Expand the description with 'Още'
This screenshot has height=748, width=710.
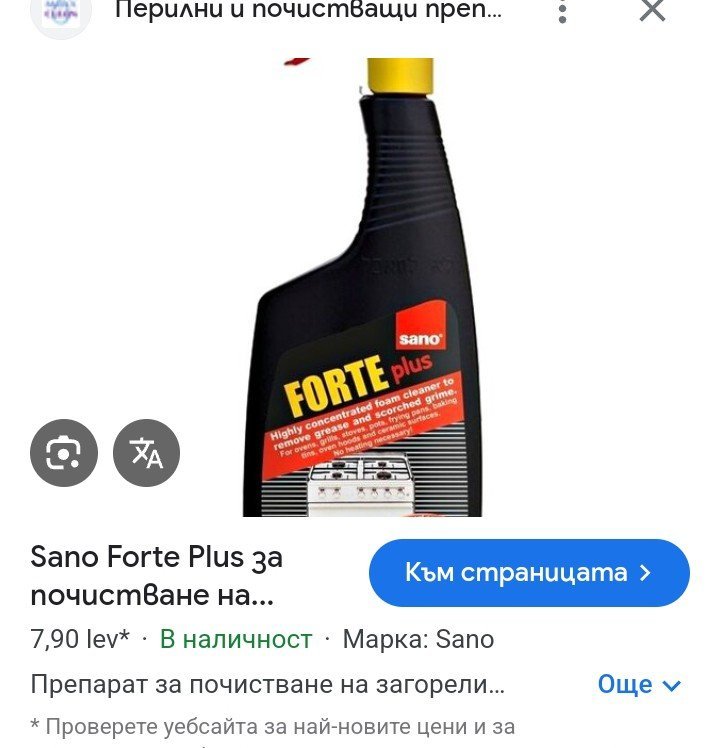pyautogui.click(x=639, y=685)
